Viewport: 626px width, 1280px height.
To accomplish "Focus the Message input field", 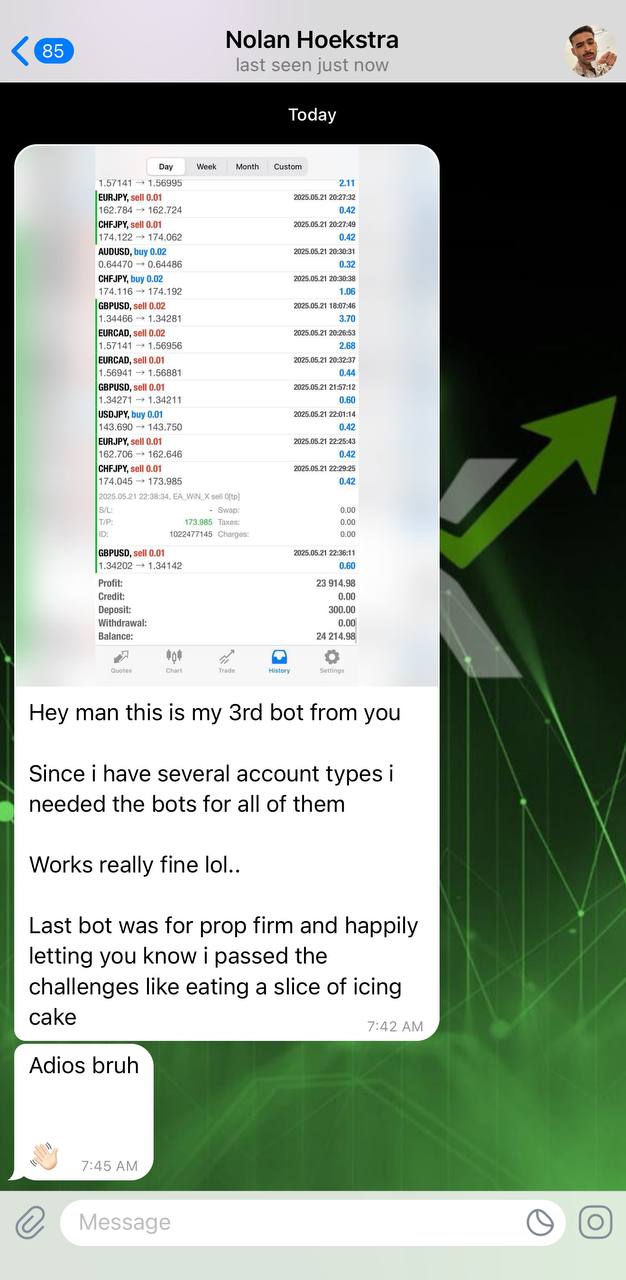I will click(x=290, y=1222).
